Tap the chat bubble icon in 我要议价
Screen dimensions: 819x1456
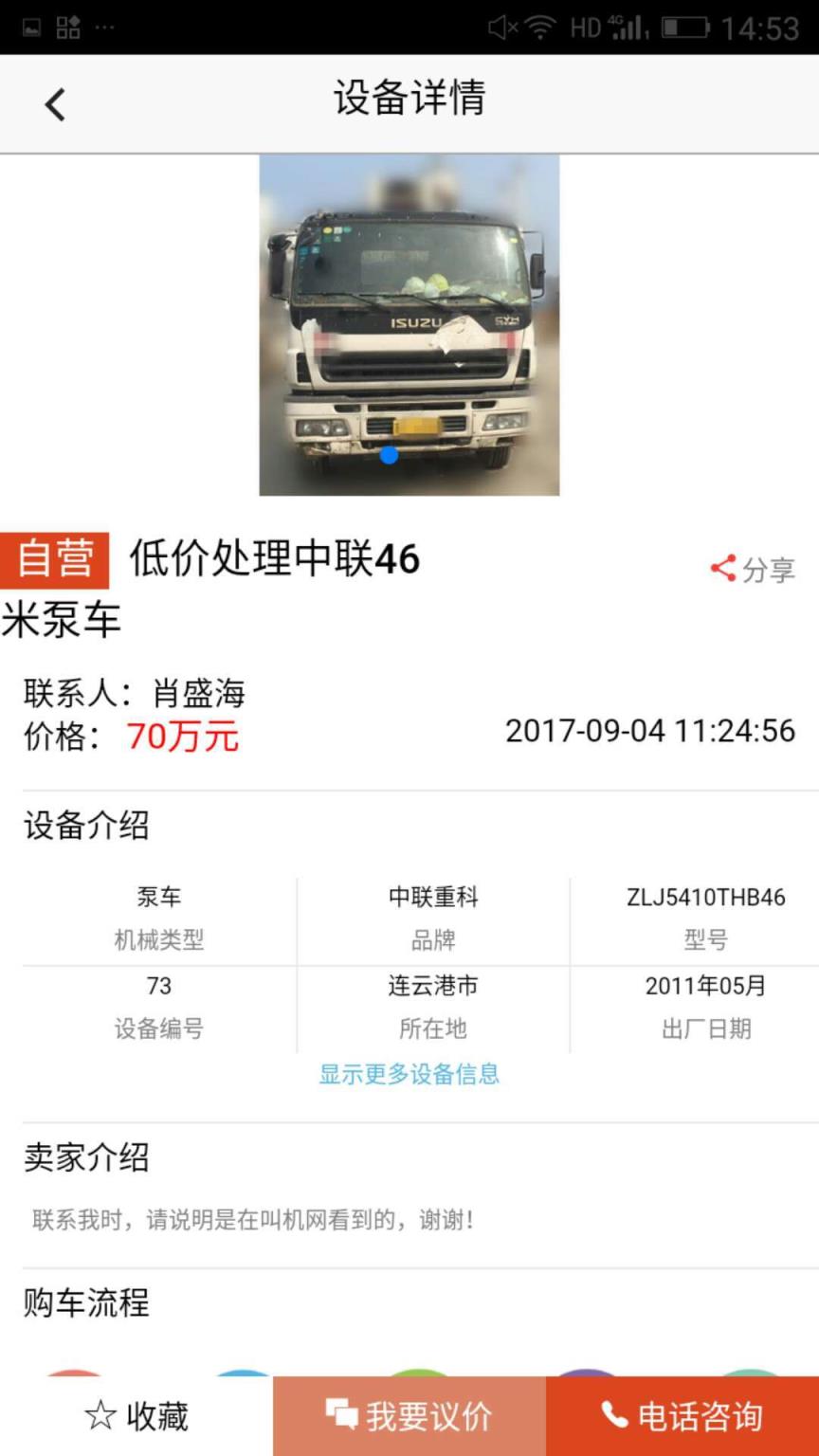tap(341, 1413)
